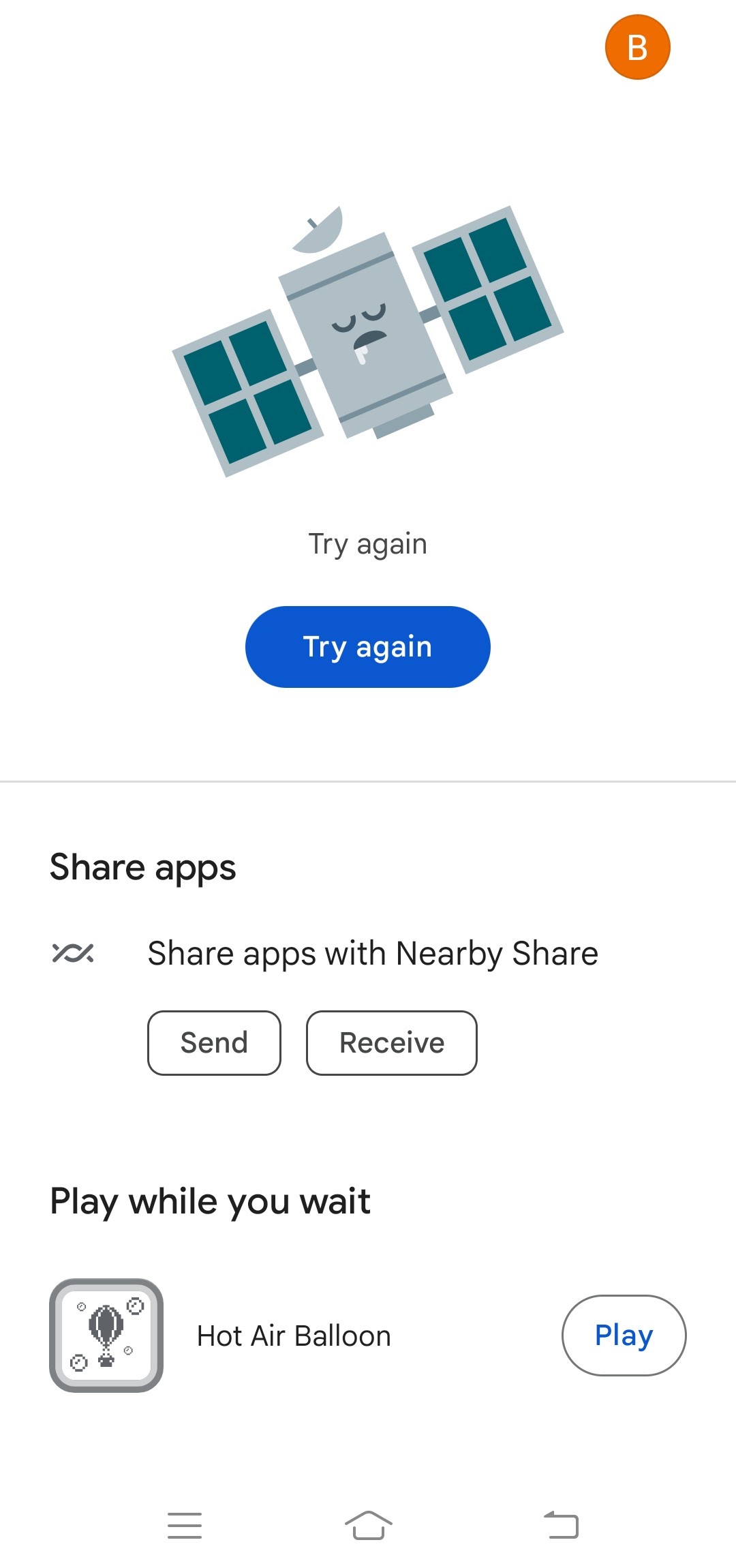The image size is (736, 1568).
Task: Send apps with Nearby Share
Action: point(214,1042)
